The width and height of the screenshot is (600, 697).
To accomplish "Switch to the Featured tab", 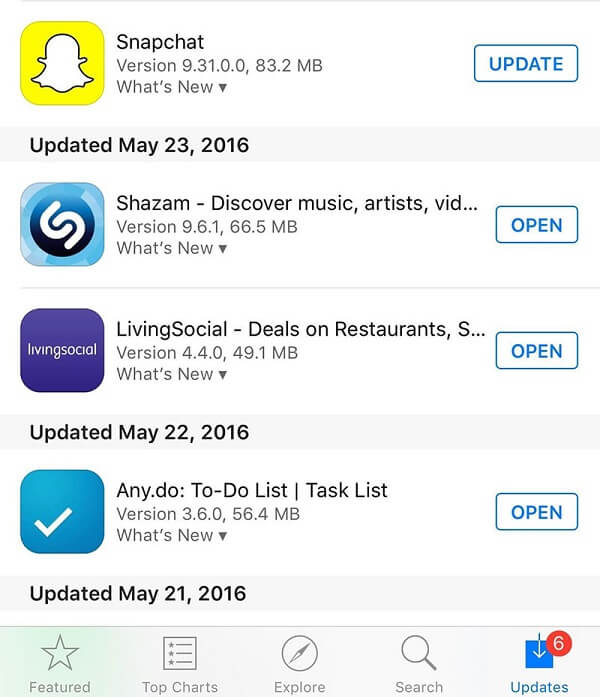I will tap(59, 664).
